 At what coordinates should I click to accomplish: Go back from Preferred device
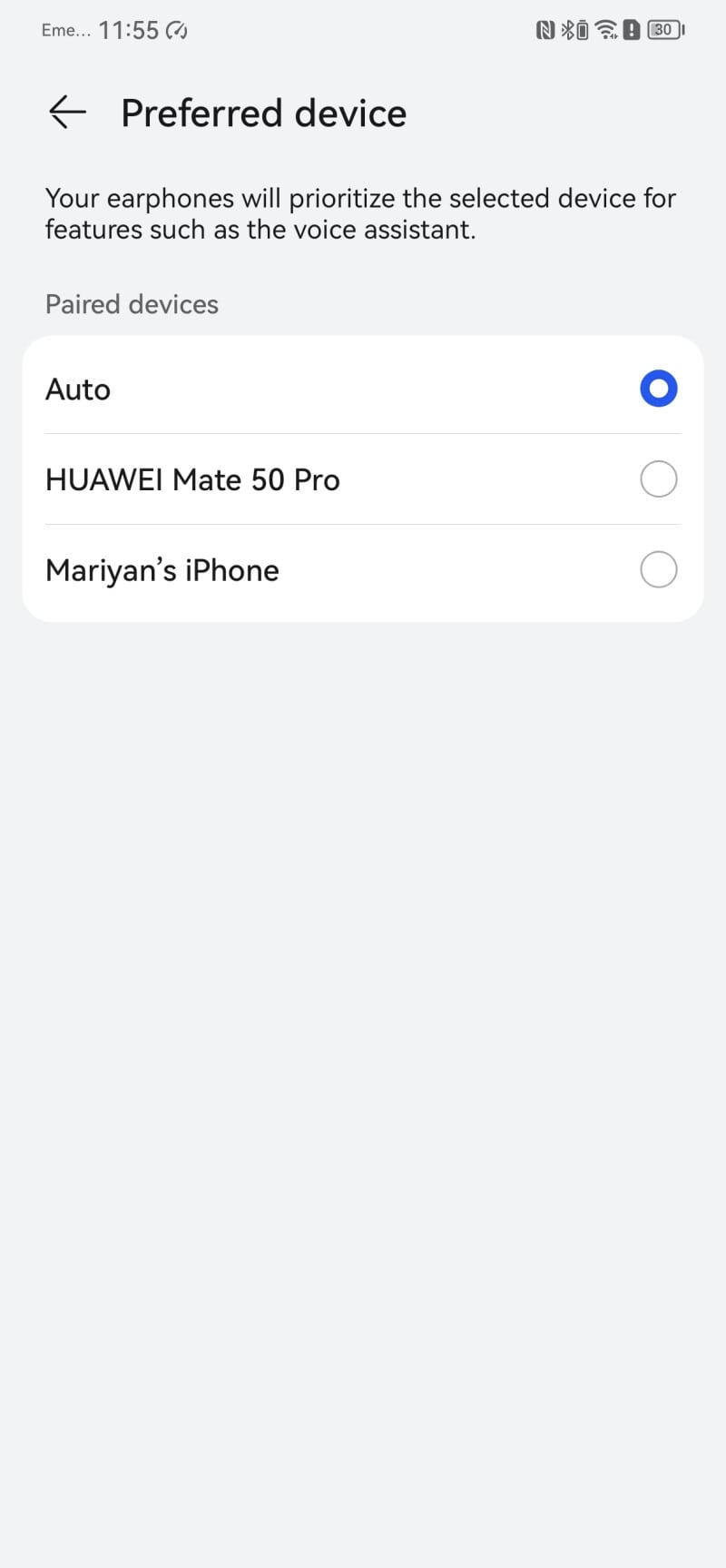tap(67, 113)
